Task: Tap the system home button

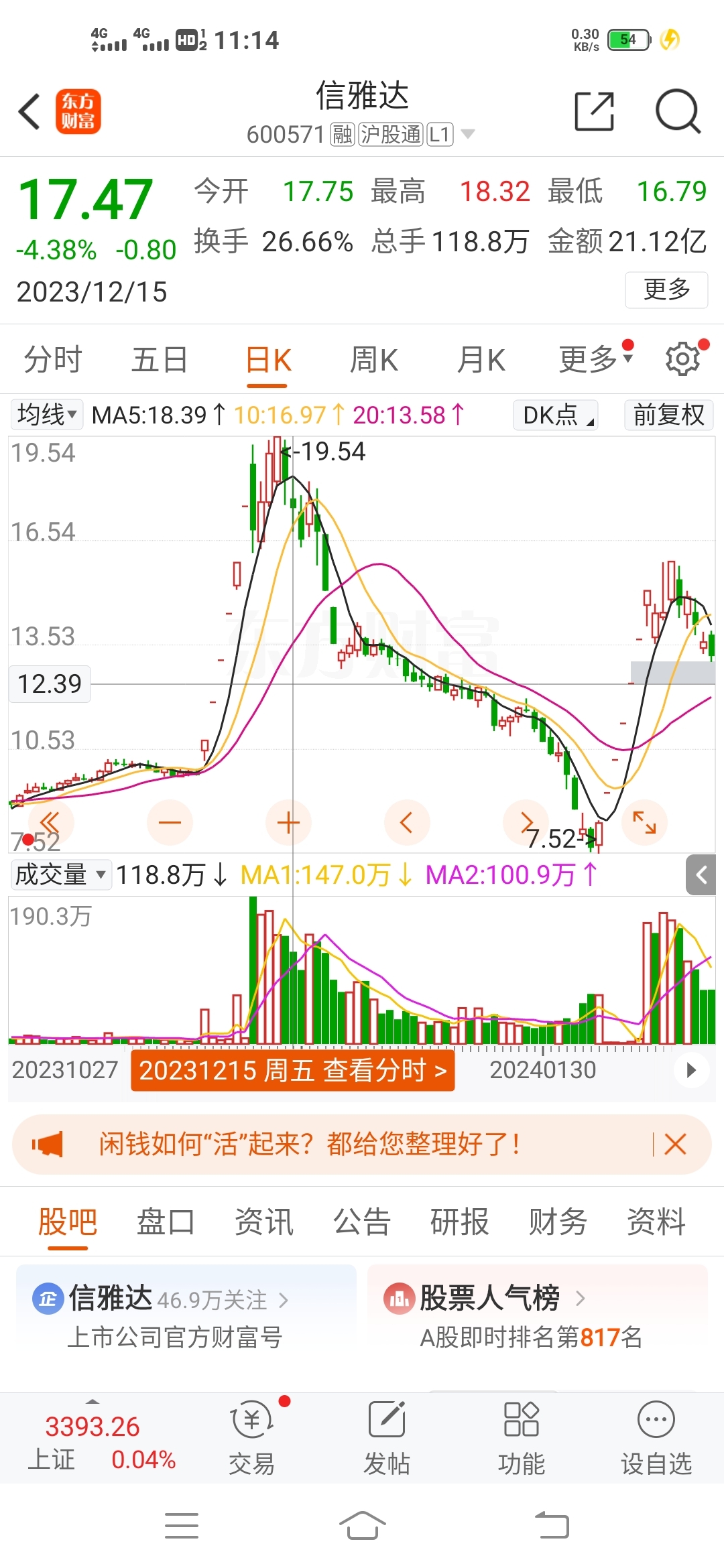Action: pyautogui.click(x=362, y=1526)
